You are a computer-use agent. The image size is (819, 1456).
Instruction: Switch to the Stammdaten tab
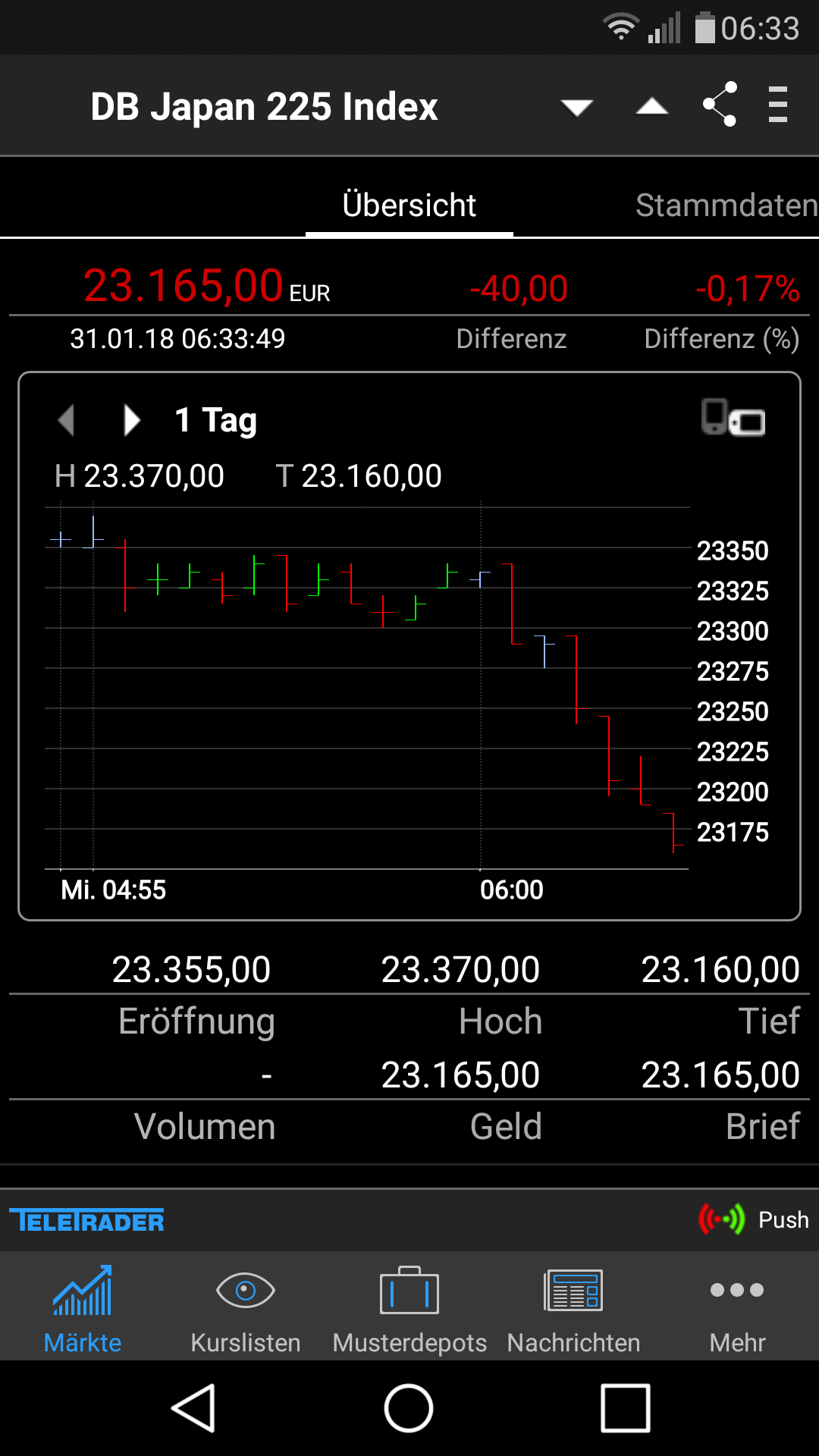(726, 206)
